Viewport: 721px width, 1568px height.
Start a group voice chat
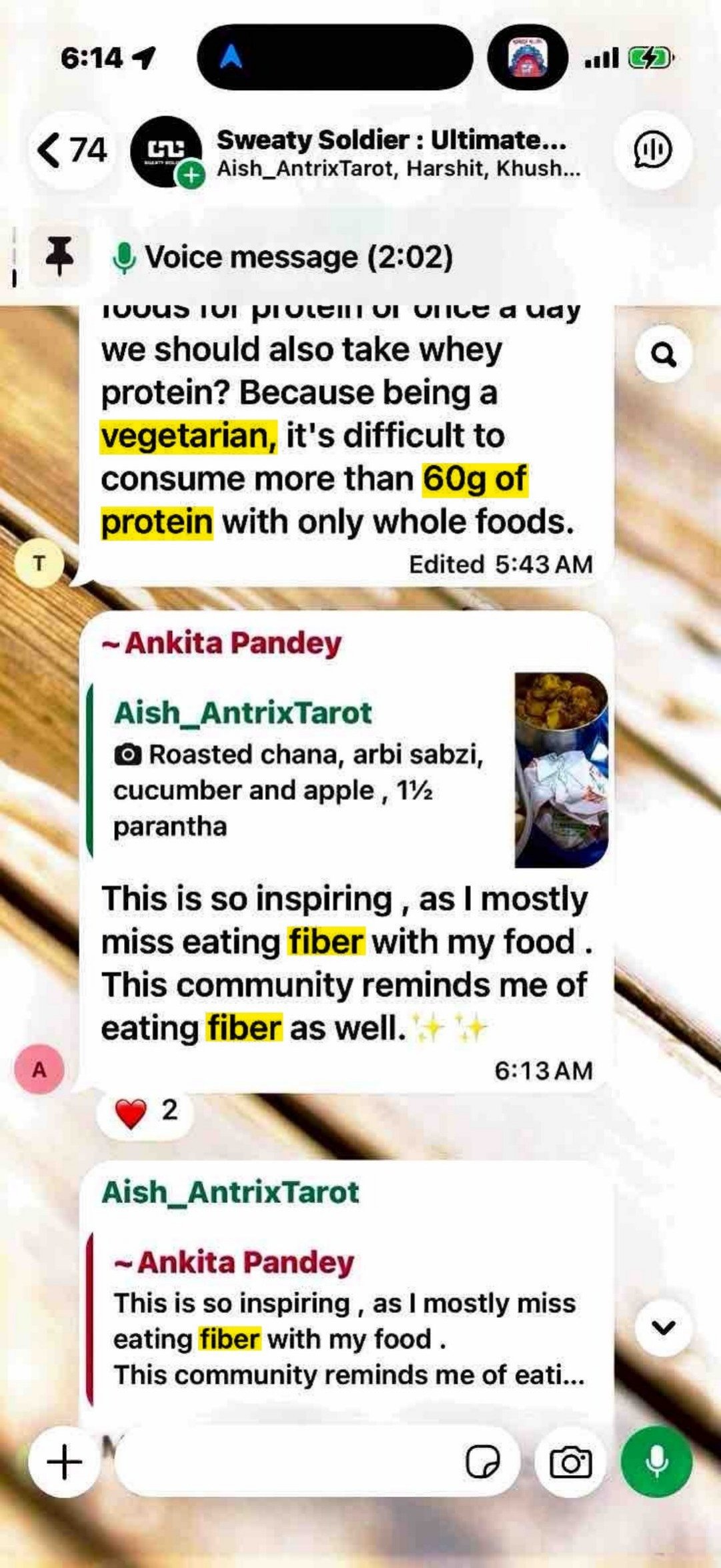click(x=652, y=149)
